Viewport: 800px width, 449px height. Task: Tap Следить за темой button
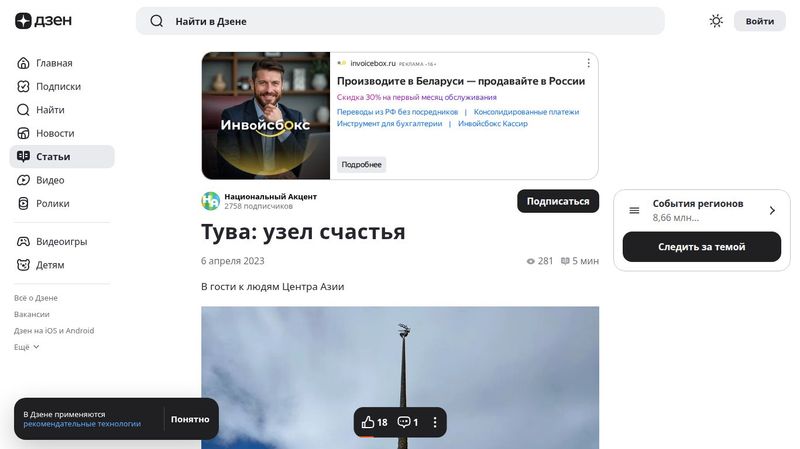point(701,247)
